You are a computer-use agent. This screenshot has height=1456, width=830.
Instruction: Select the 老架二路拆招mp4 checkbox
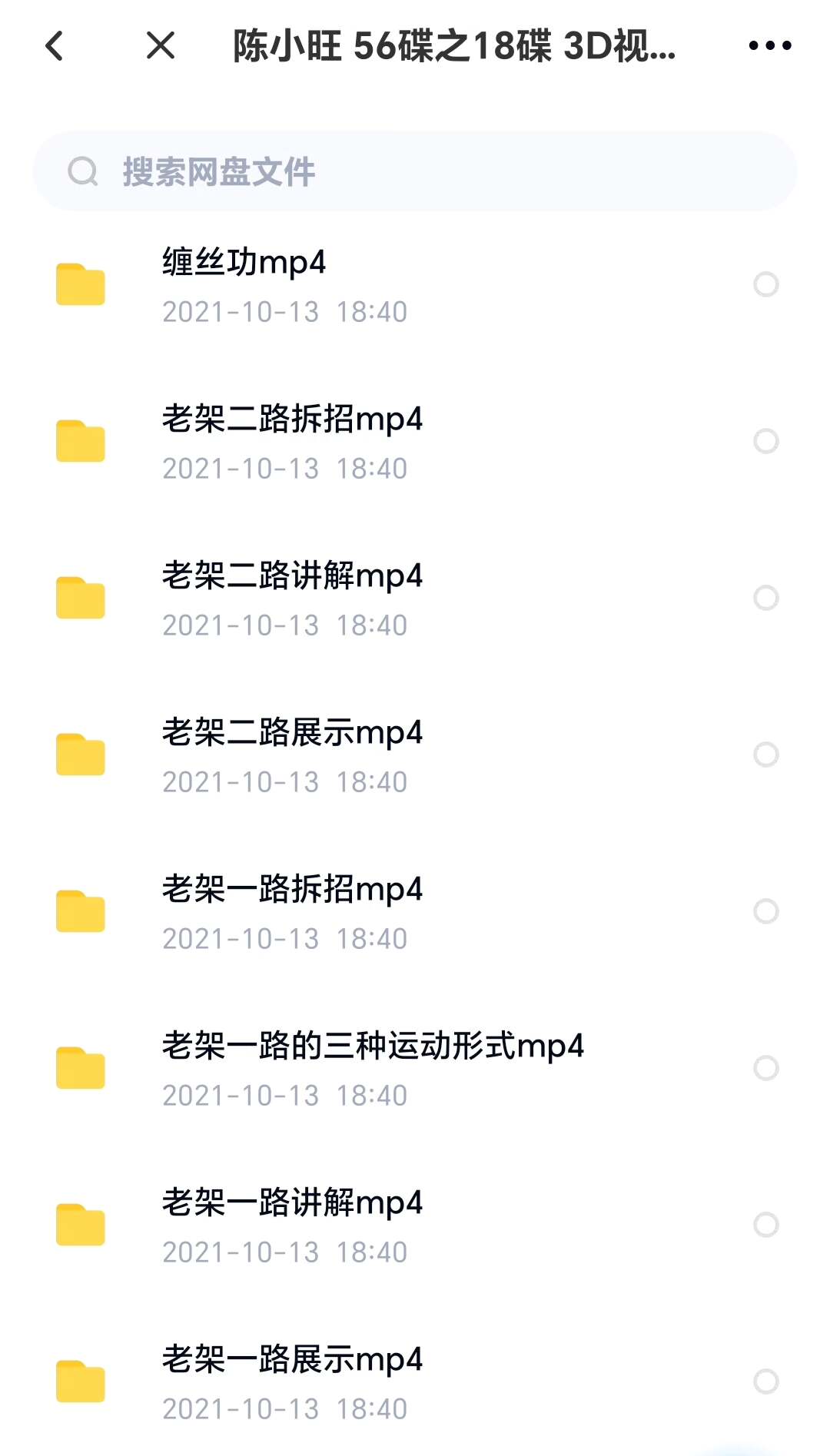(x=766, y=441)
